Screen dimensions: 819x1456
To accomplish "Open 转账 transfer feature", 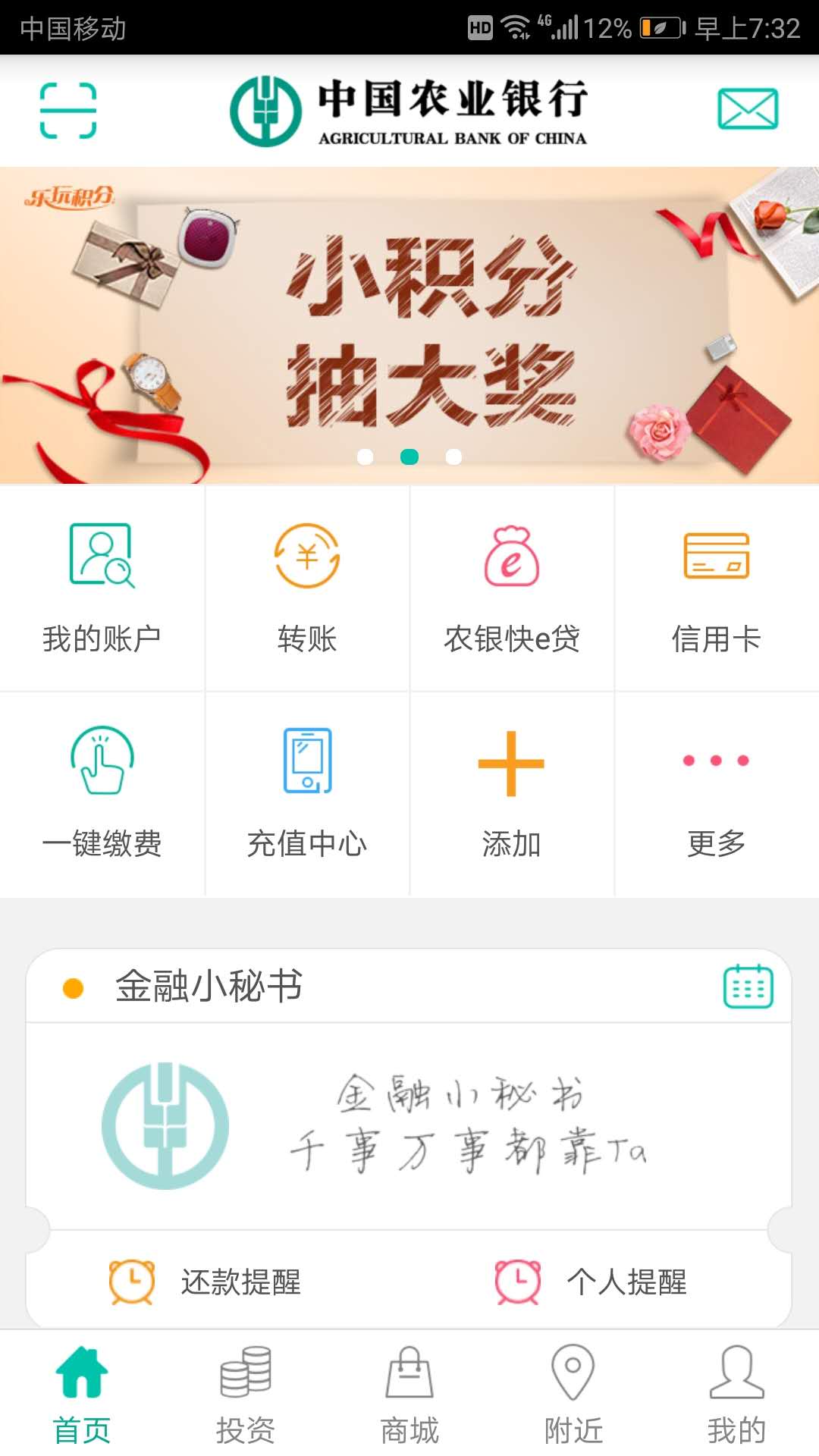I will (x=306, y=588).
